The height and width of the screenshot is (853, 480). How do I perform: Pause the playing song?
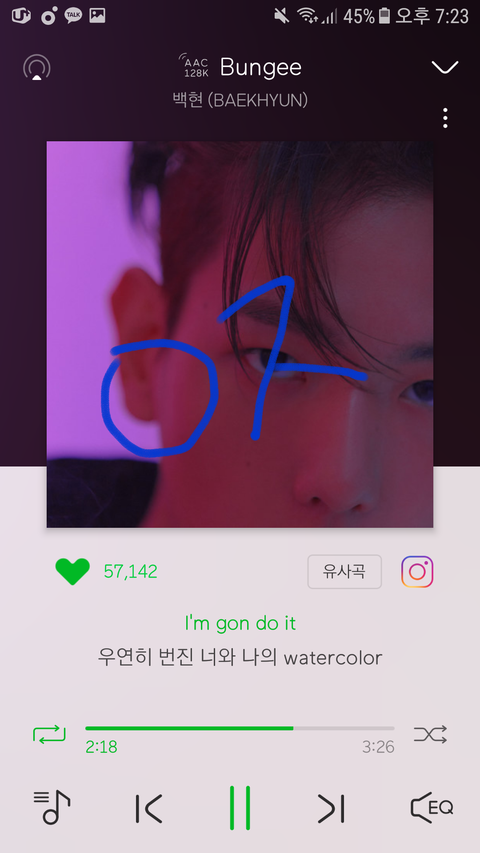click(x=240, y=808)
